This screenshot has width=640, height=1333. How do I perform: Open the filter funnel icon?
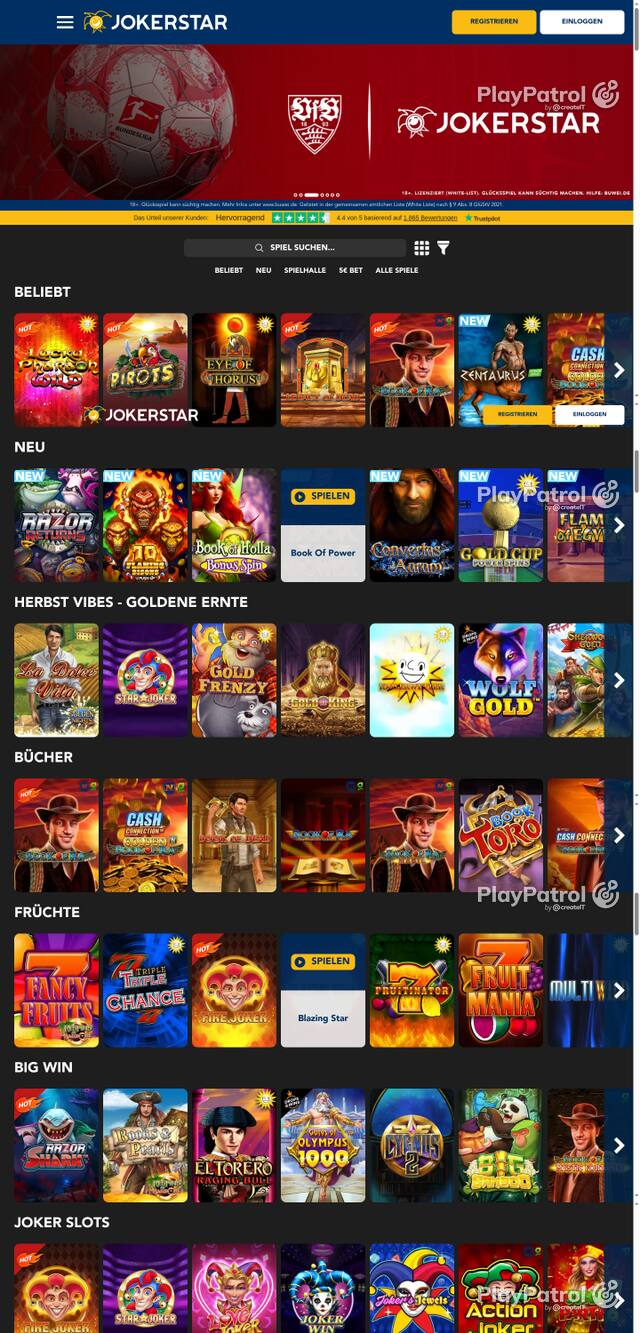coord(443,248)
